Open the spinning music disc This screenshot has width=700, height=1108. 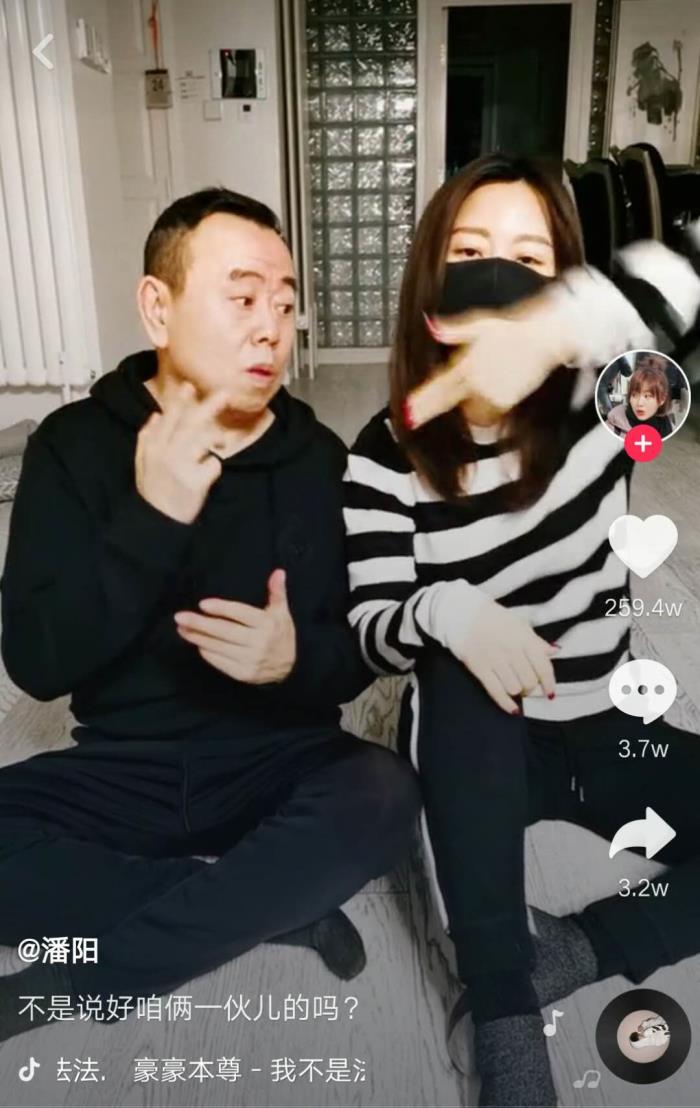[642, 1036]
